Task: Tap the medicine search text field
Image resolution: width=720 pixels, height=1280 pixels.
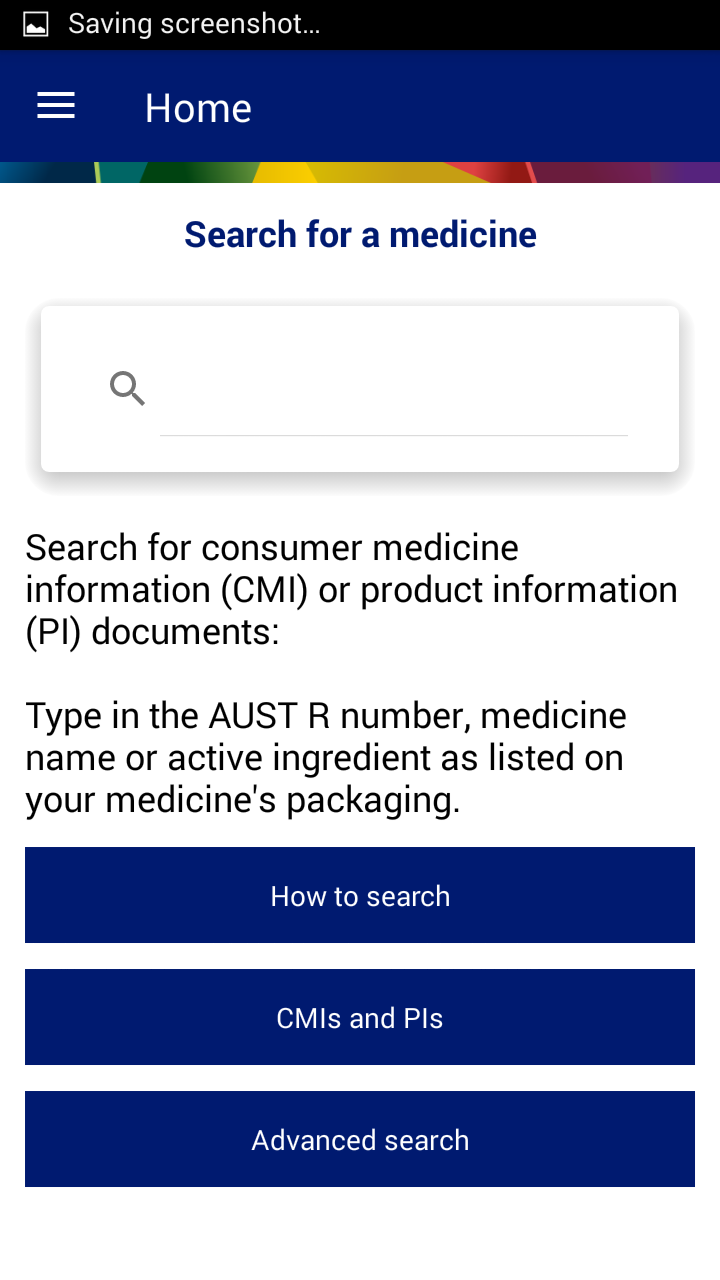Action: [x=394, y=389]
